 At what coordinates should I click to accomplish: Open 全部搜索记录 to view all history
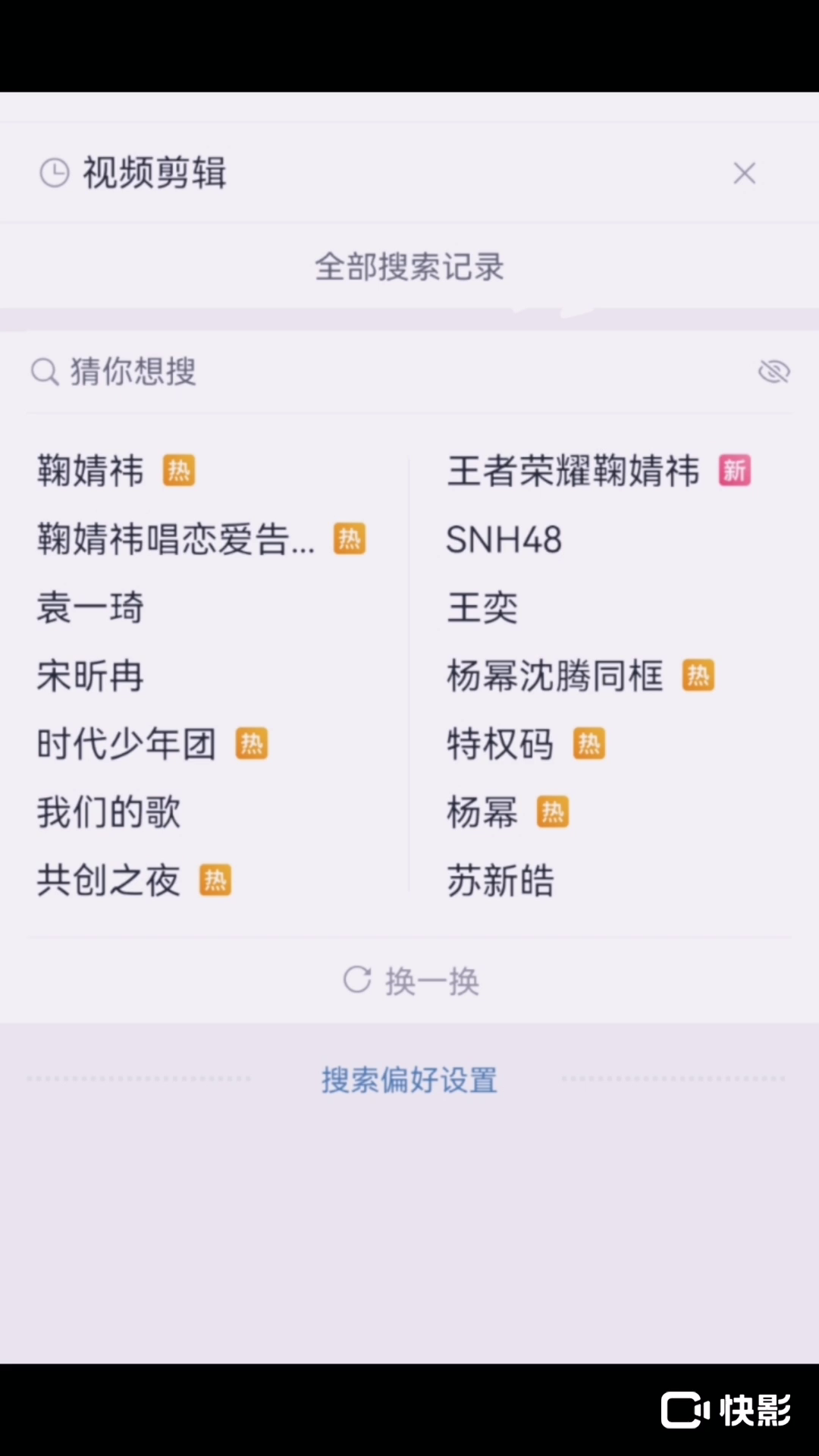tap(409, 267)
